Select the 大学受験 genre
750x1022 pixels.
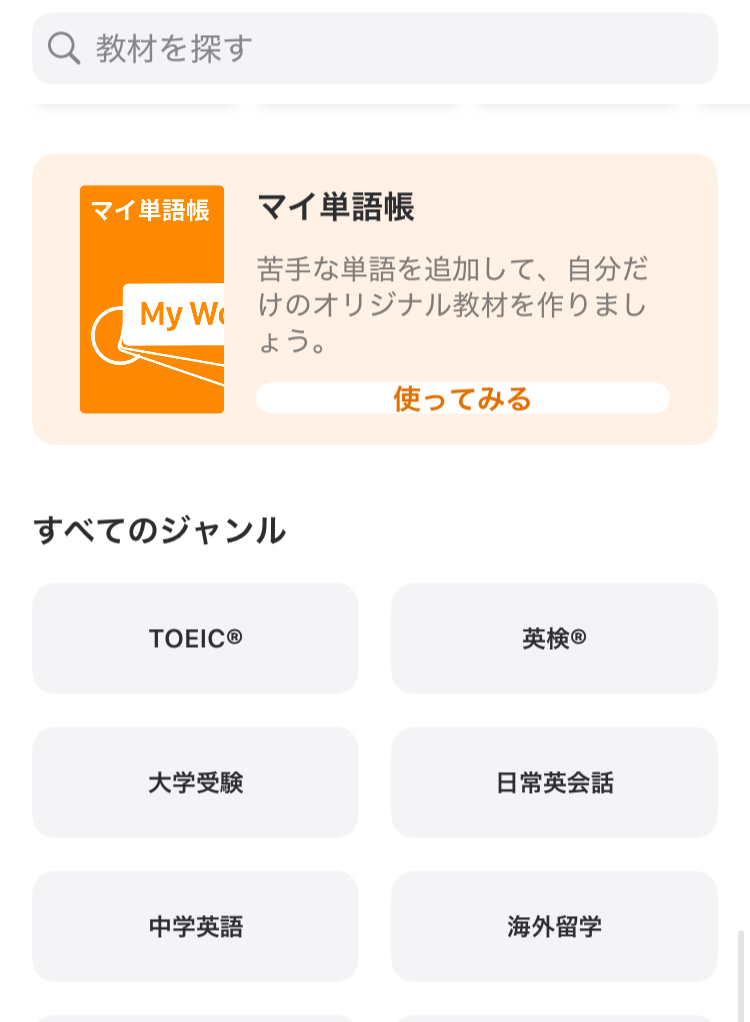[195, 782]
